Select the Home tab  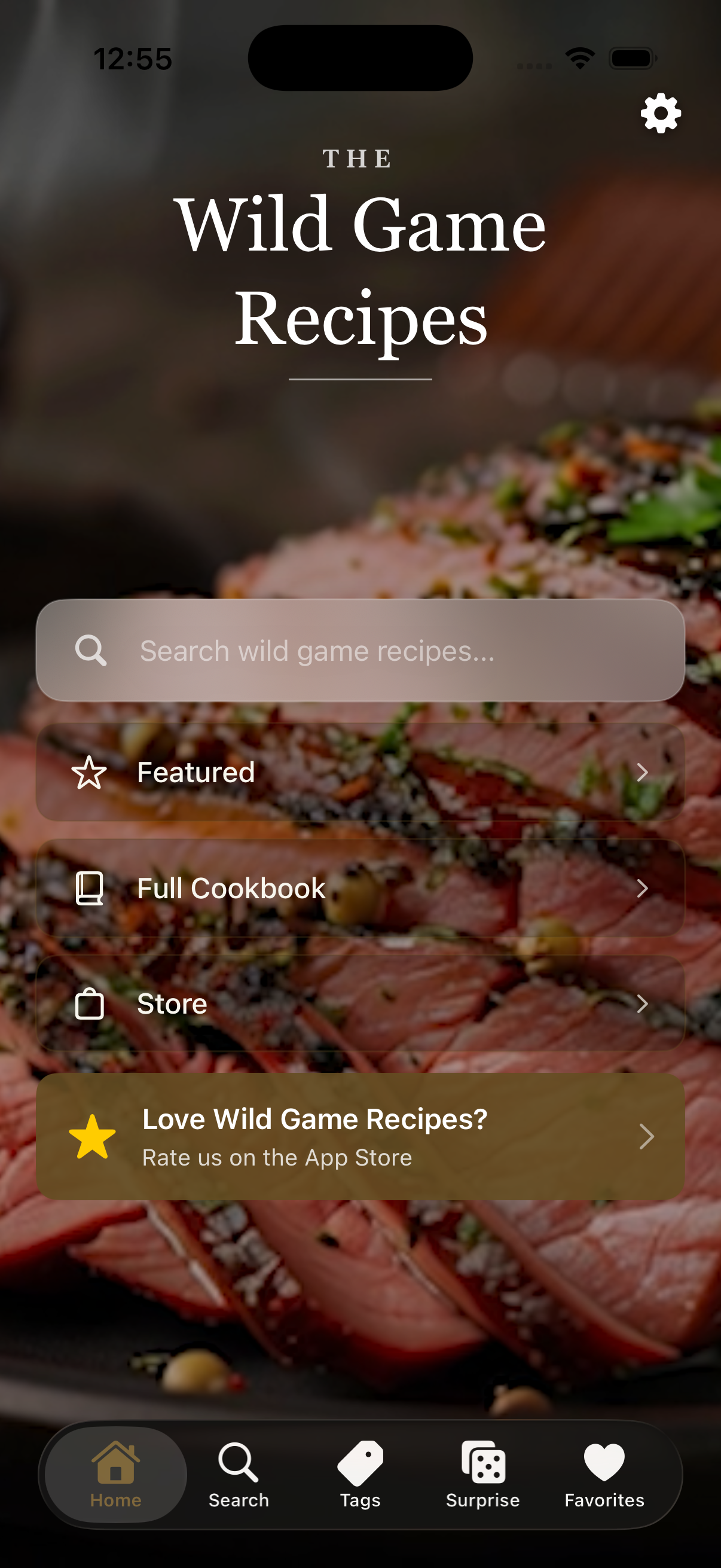pos(115,1473)
